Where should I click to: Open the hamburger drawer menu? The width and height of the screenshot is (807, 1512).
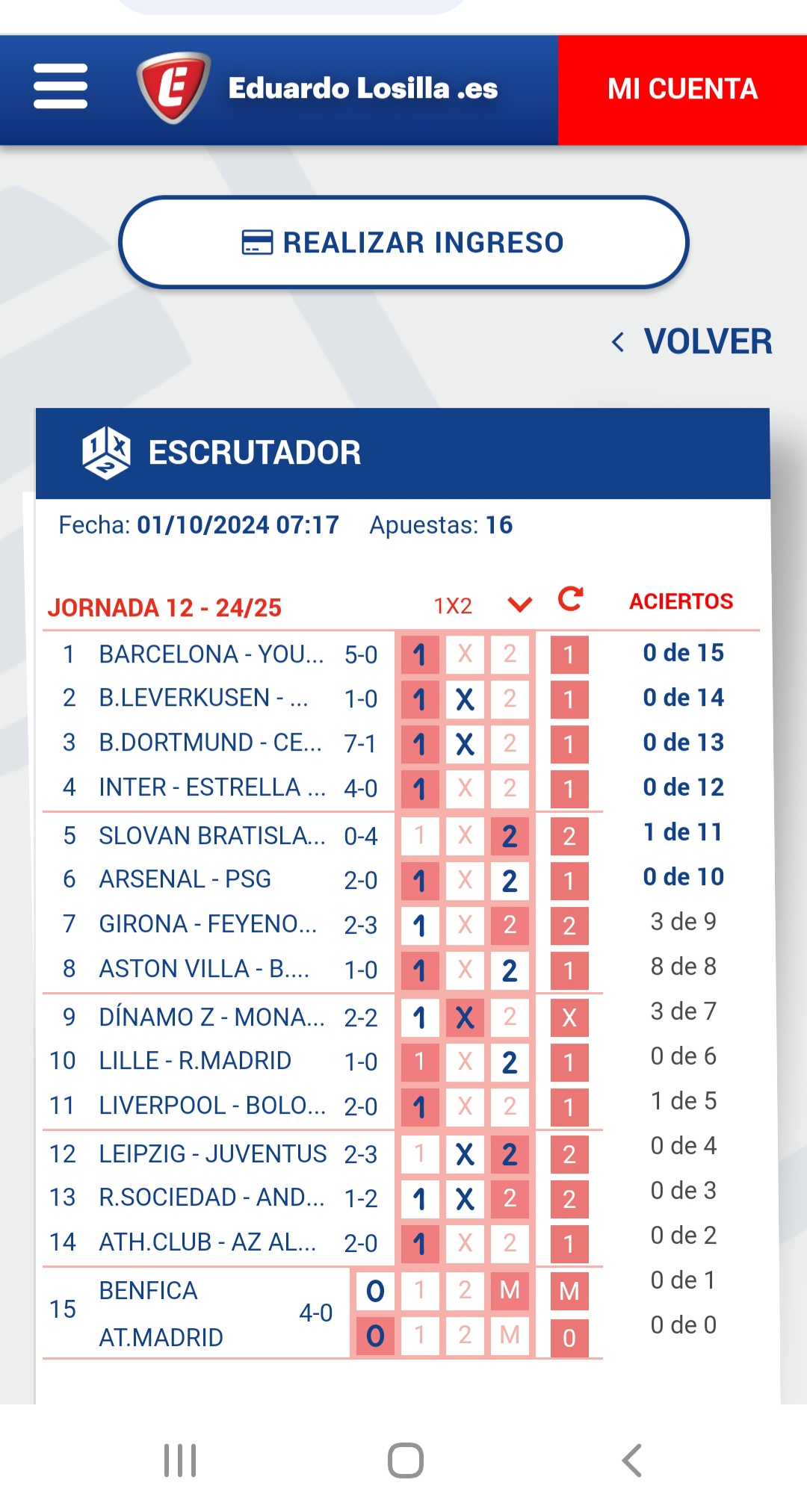[61, 87]
